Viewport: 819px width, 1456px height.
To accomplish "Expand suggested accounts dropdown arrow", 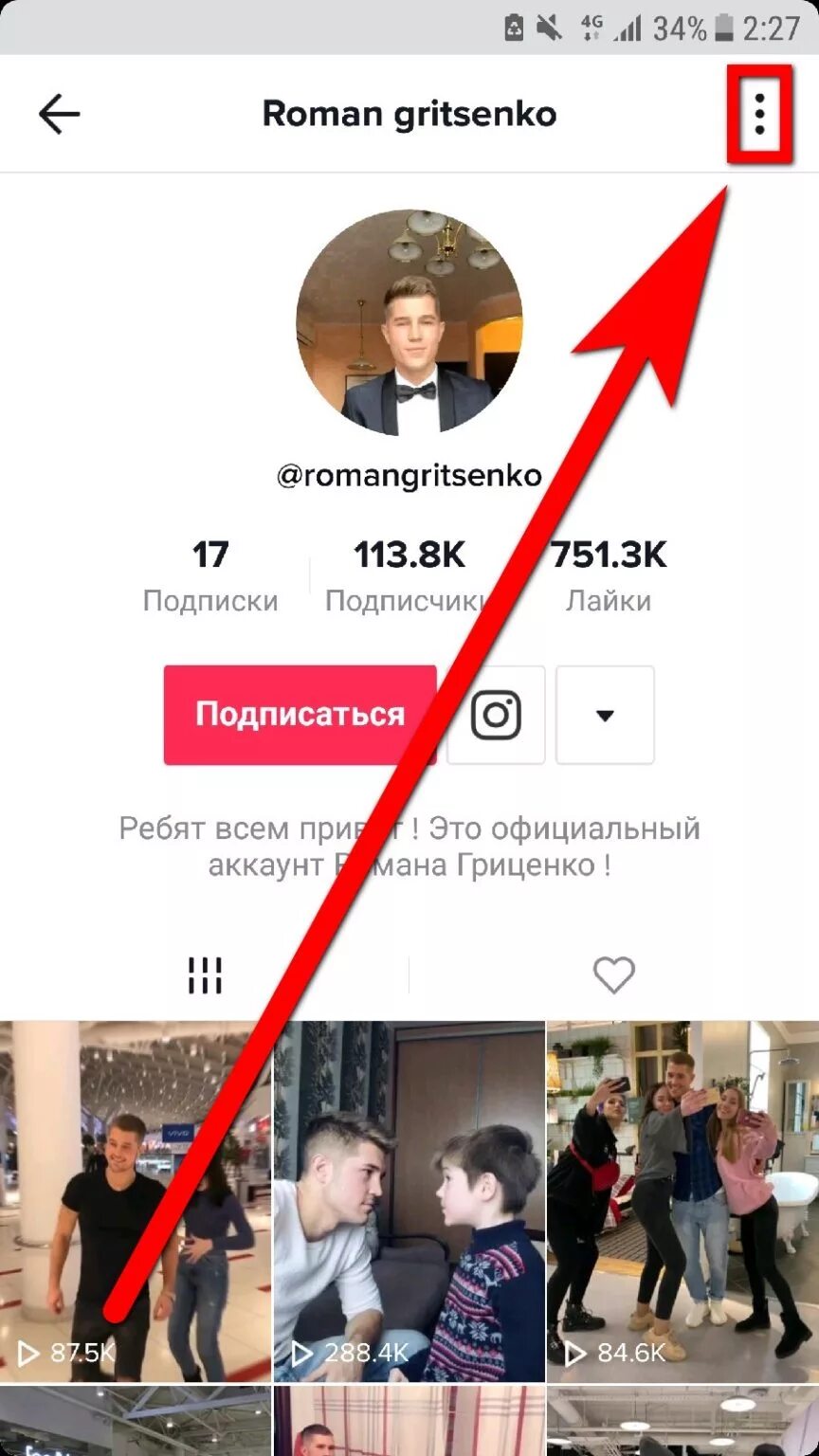I will (x=605, y=715).
